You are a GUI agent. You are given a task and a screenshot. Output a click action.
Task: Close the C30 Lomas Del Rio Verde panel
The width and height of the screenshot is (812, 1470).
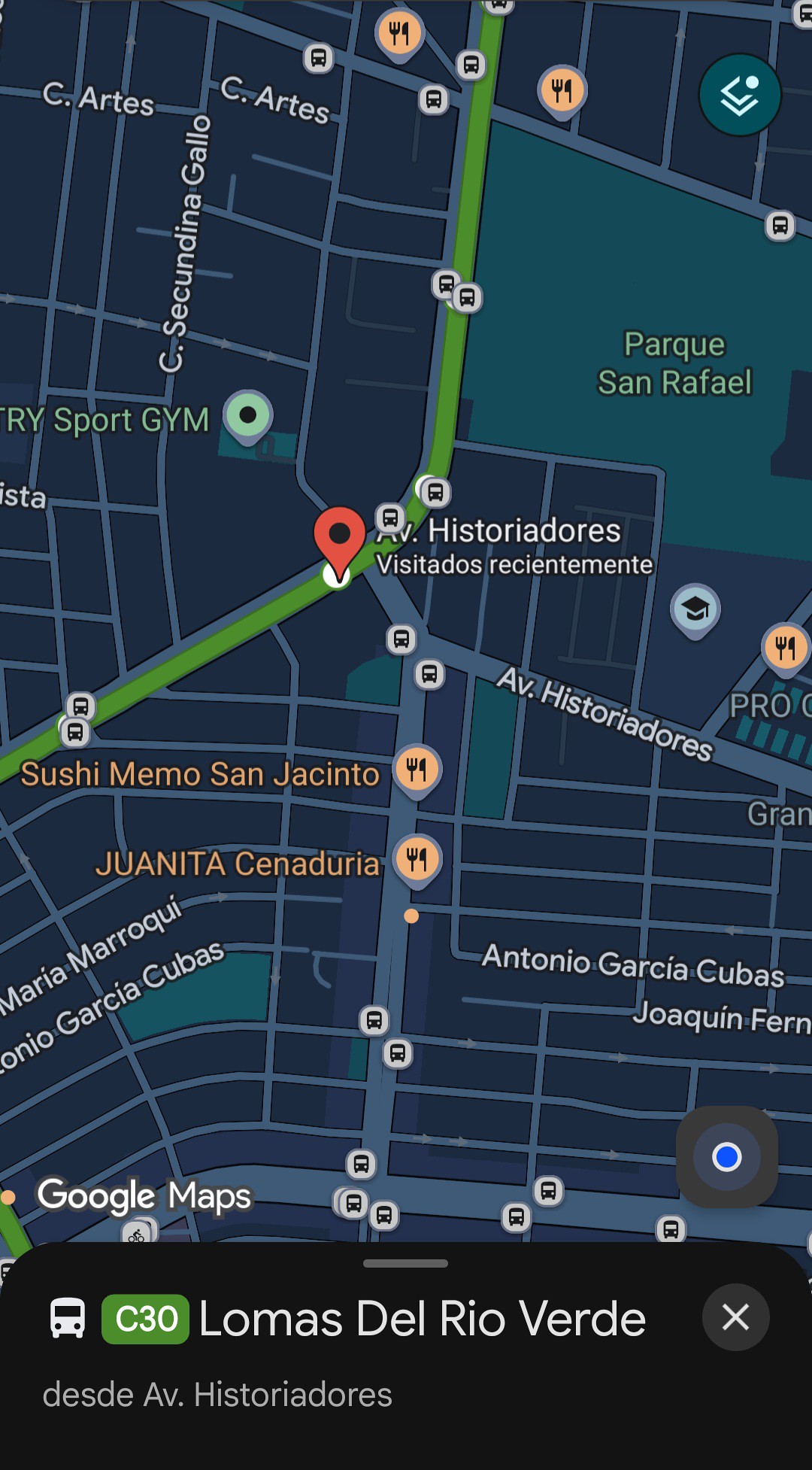pyautogui.click(x=735, y=1317)
